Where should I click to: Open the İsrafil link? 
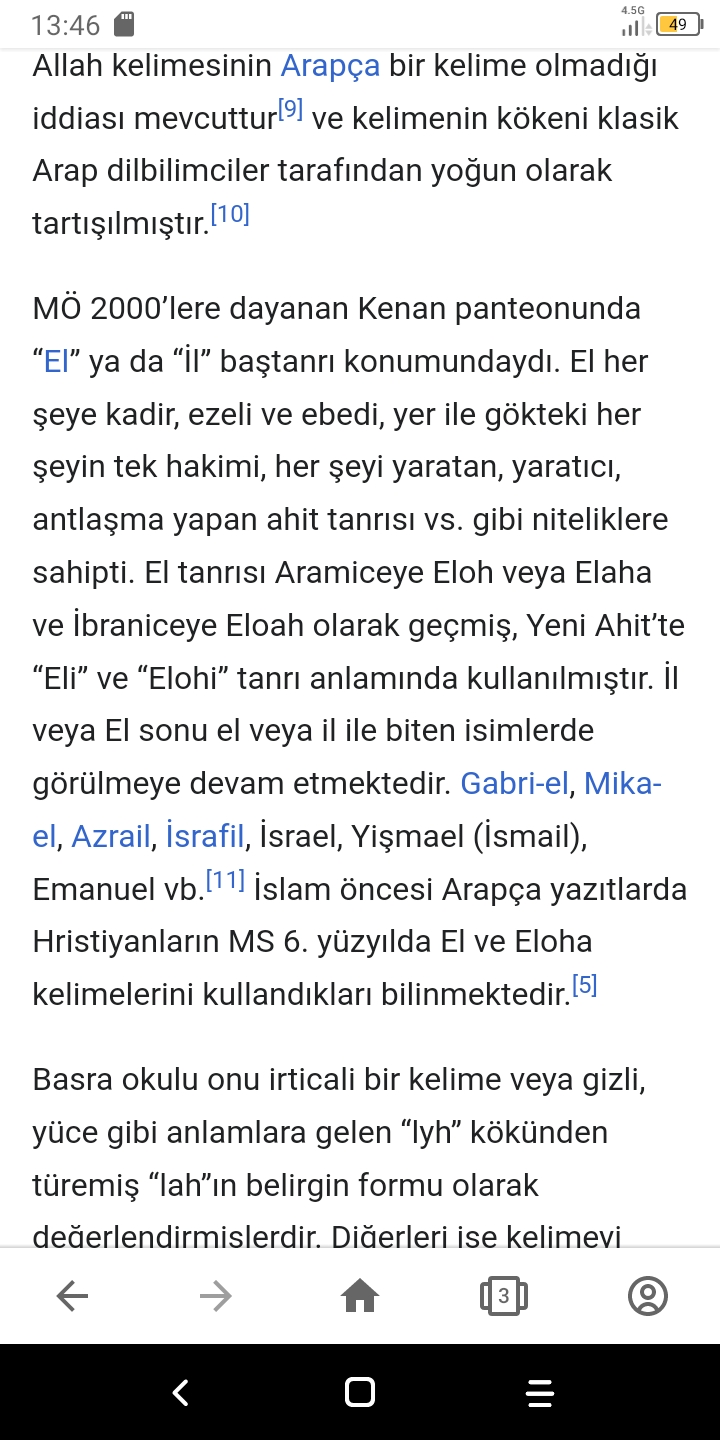(205, 835)
